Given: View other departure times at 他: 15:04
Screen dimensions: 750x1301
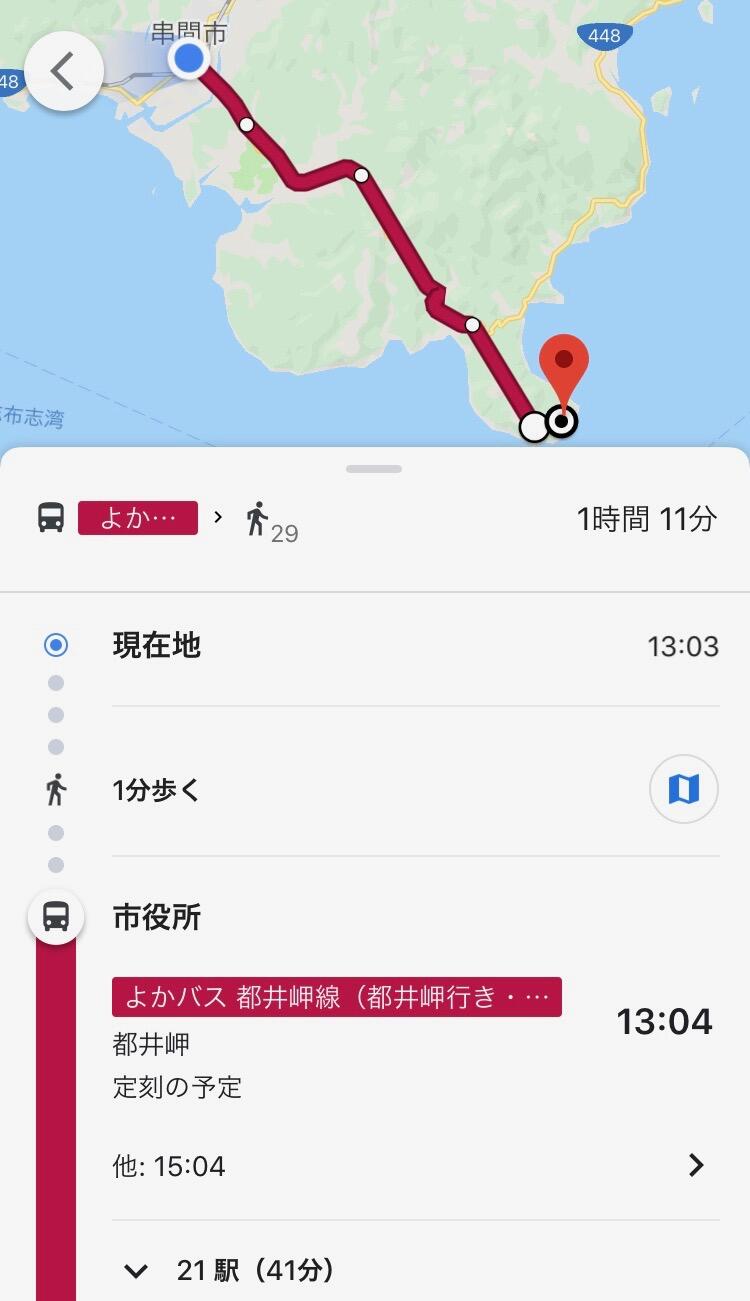Looking at the screenshot, I should point(415,1166).
